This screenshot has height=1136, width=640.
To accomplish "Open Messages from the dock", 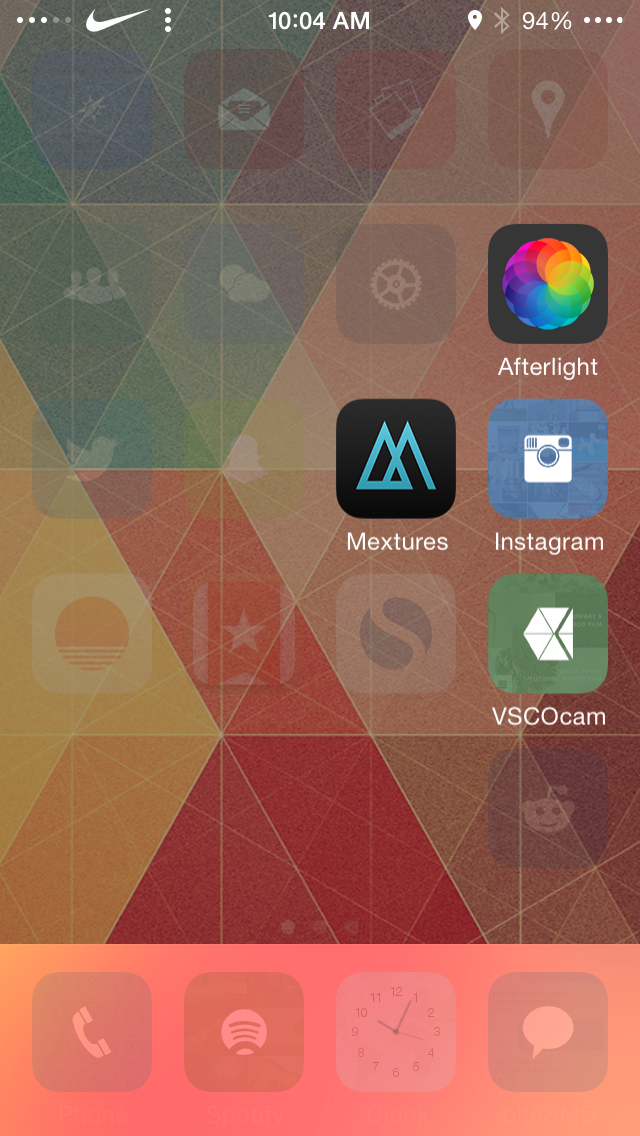I will [x=547, y=1032].
